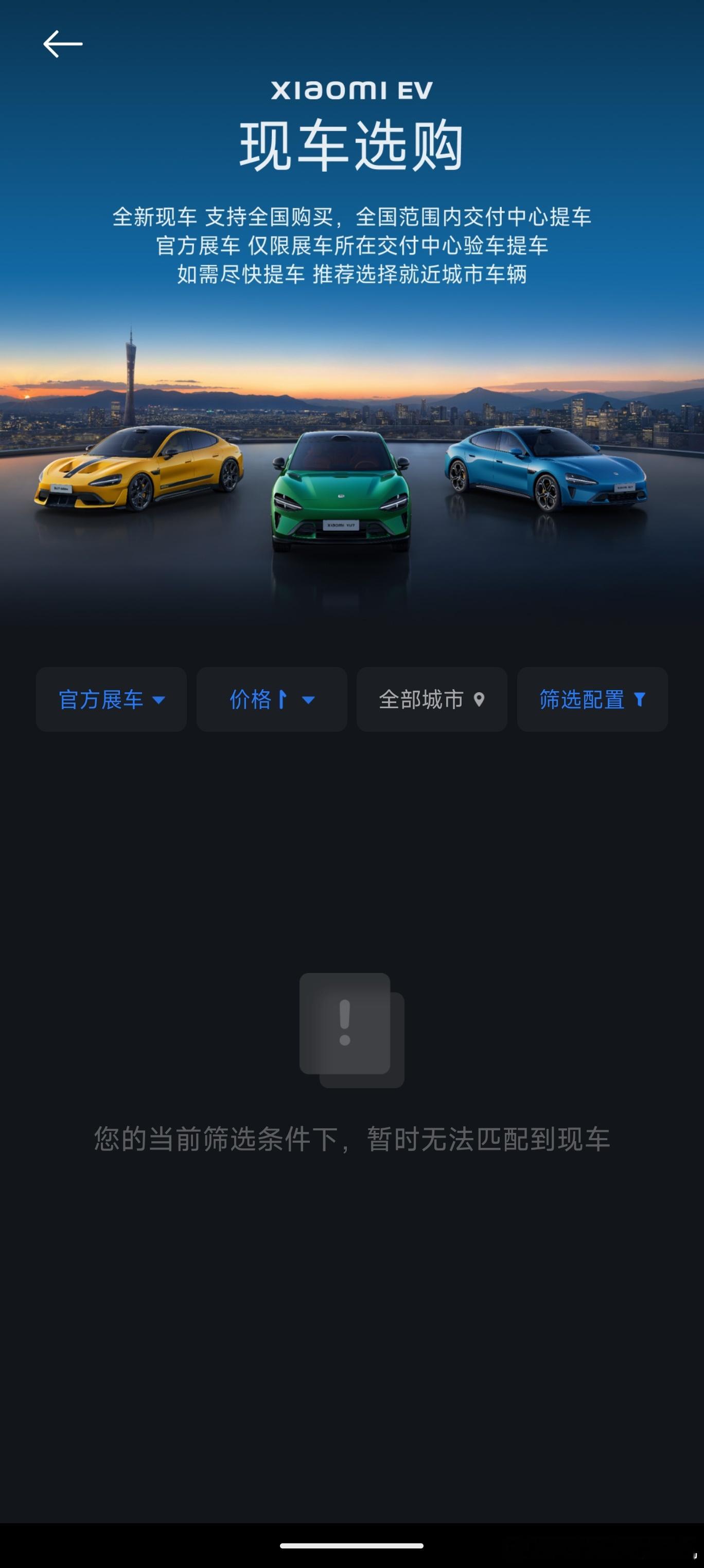Switch to the 官方展车 filter tab
The image size is (704, 1568).
pos(111,700)
